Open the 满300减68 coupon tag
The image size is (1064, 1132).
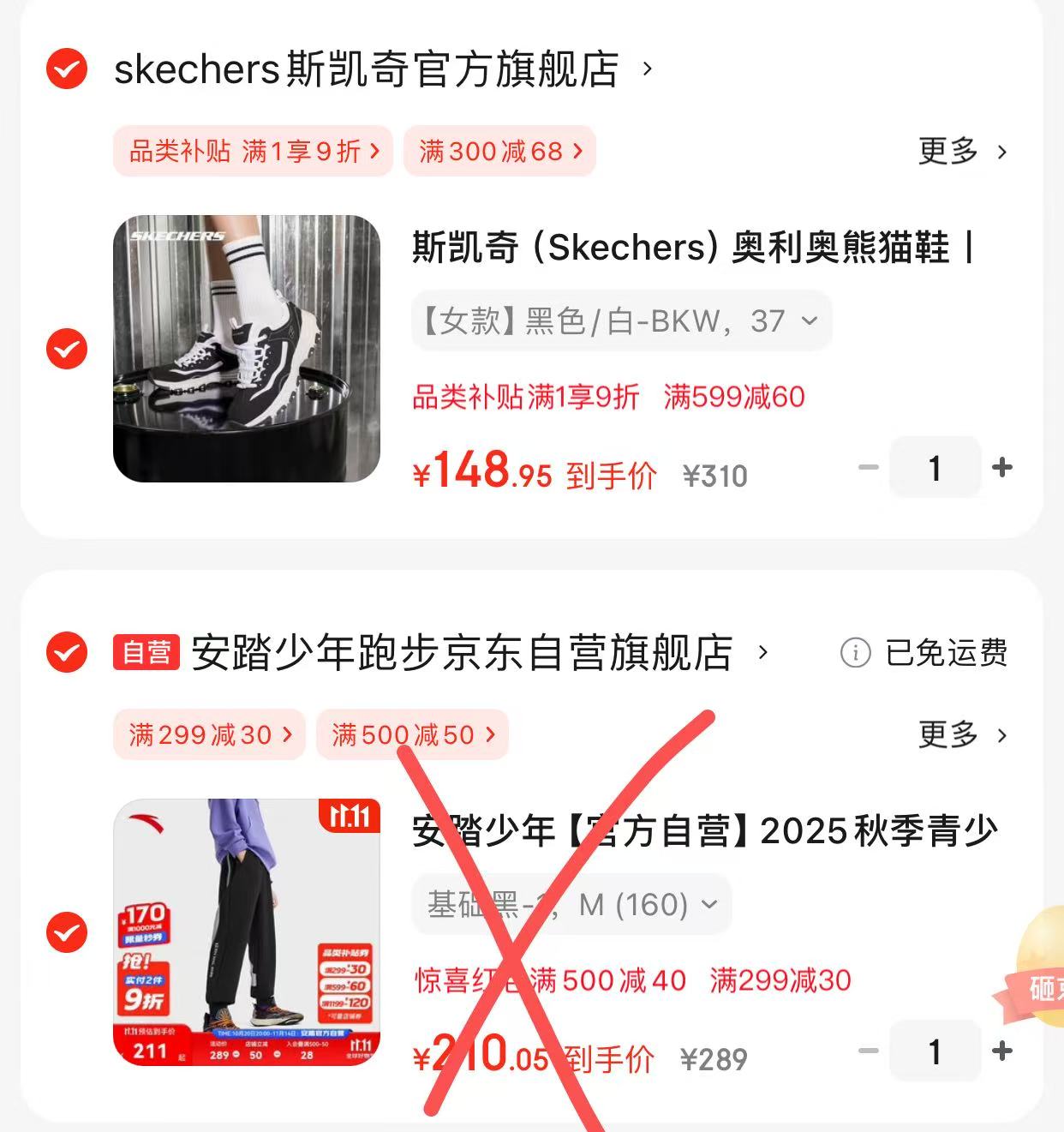tap(499, 151)
